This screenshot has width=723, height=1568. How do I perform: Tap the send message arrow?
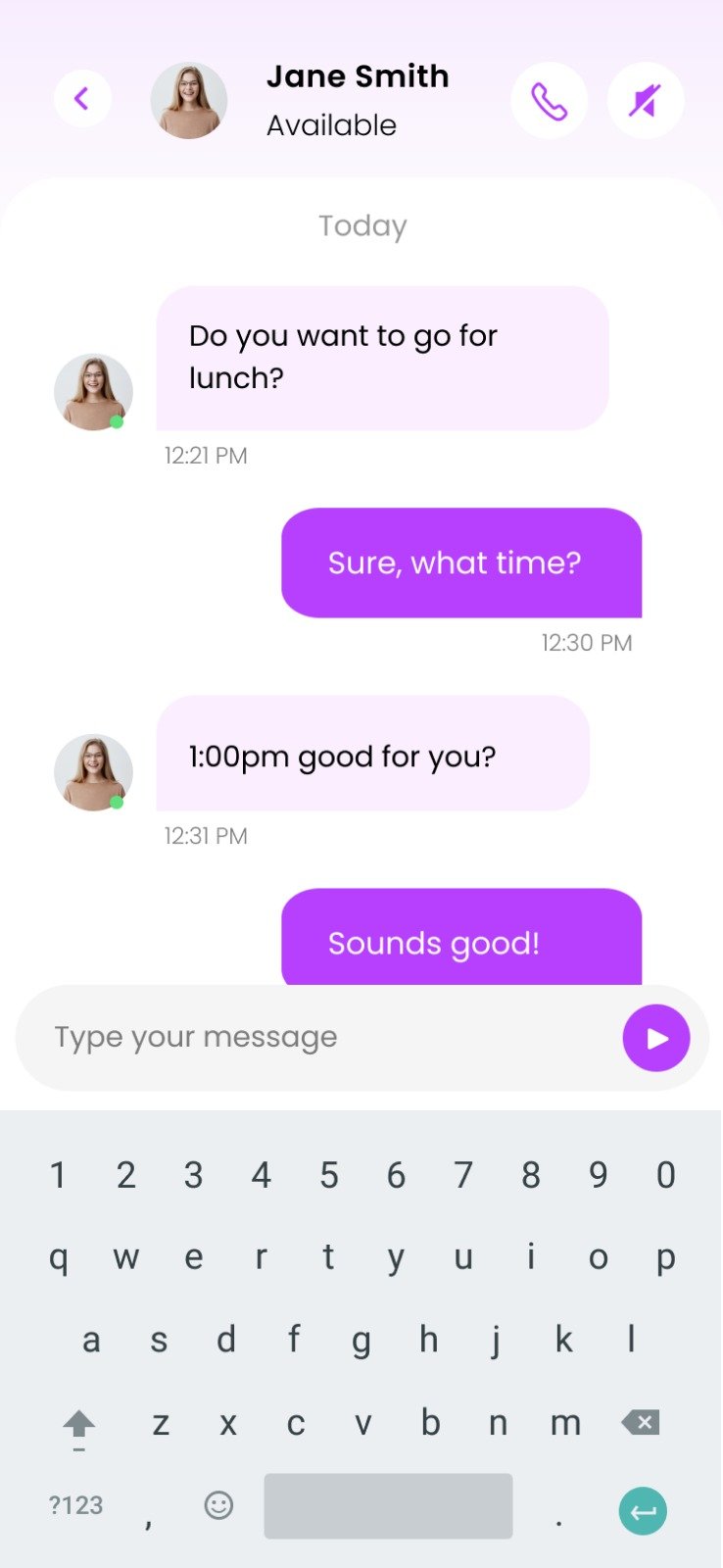coord(656,1037)
